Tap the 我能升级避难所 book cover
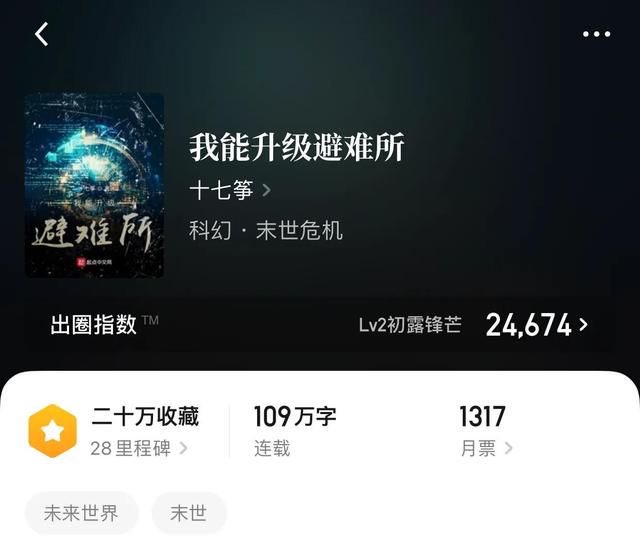Image resolution: width=640 pixels, height=550 pixels. click(x=94, y=185)
